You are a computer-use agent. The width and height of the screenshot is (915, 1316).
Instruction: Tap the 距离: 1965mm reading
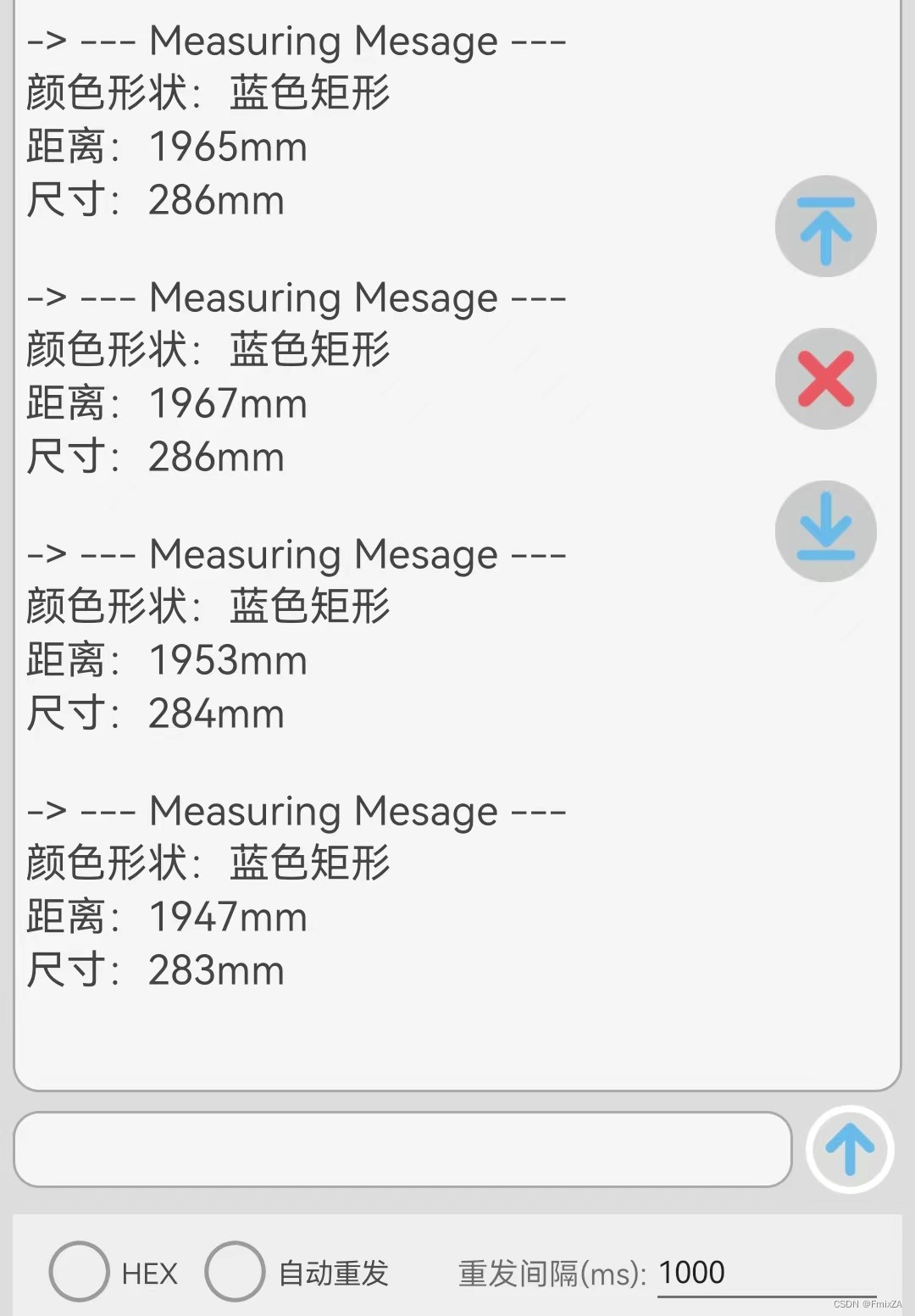(166, 147)
